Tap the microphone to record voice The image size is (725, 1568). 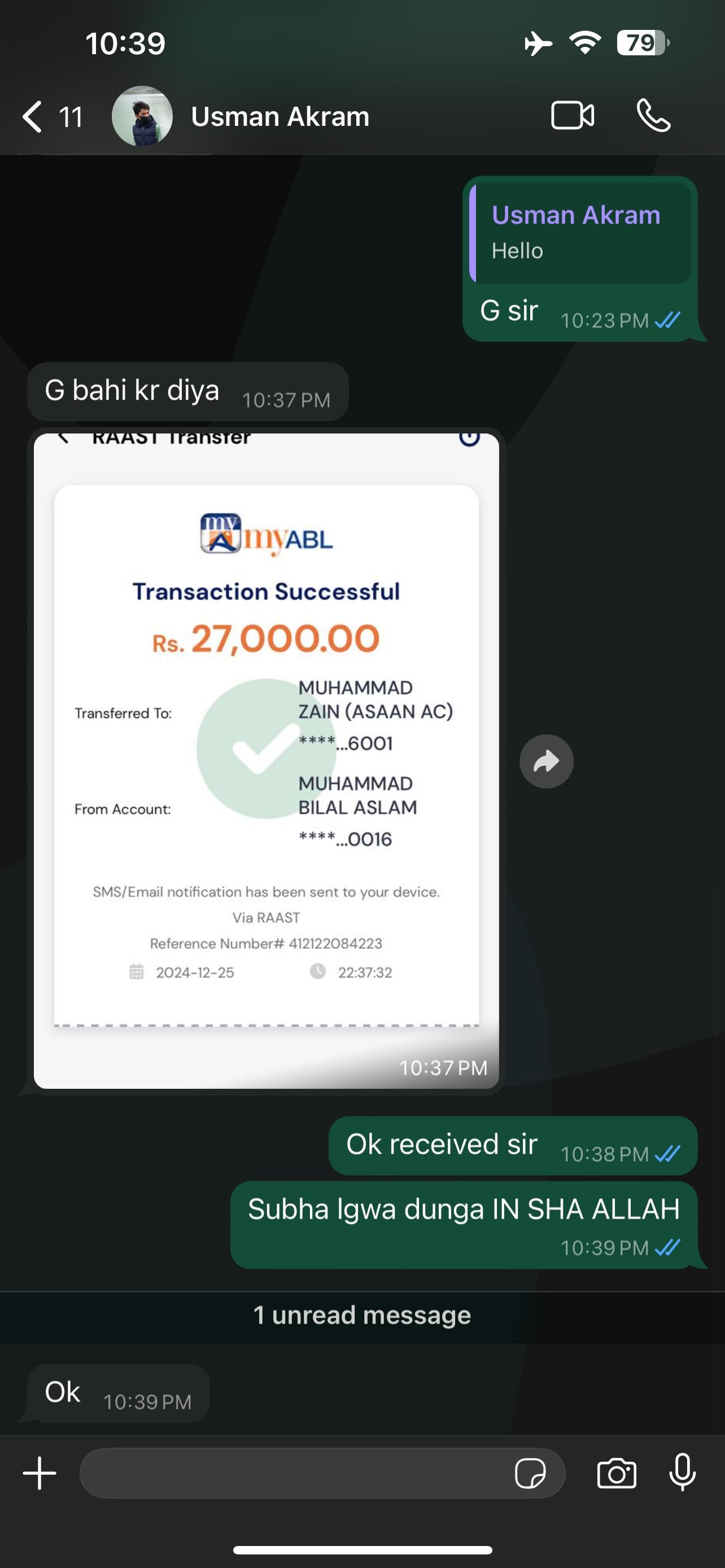click(683, 1473)
